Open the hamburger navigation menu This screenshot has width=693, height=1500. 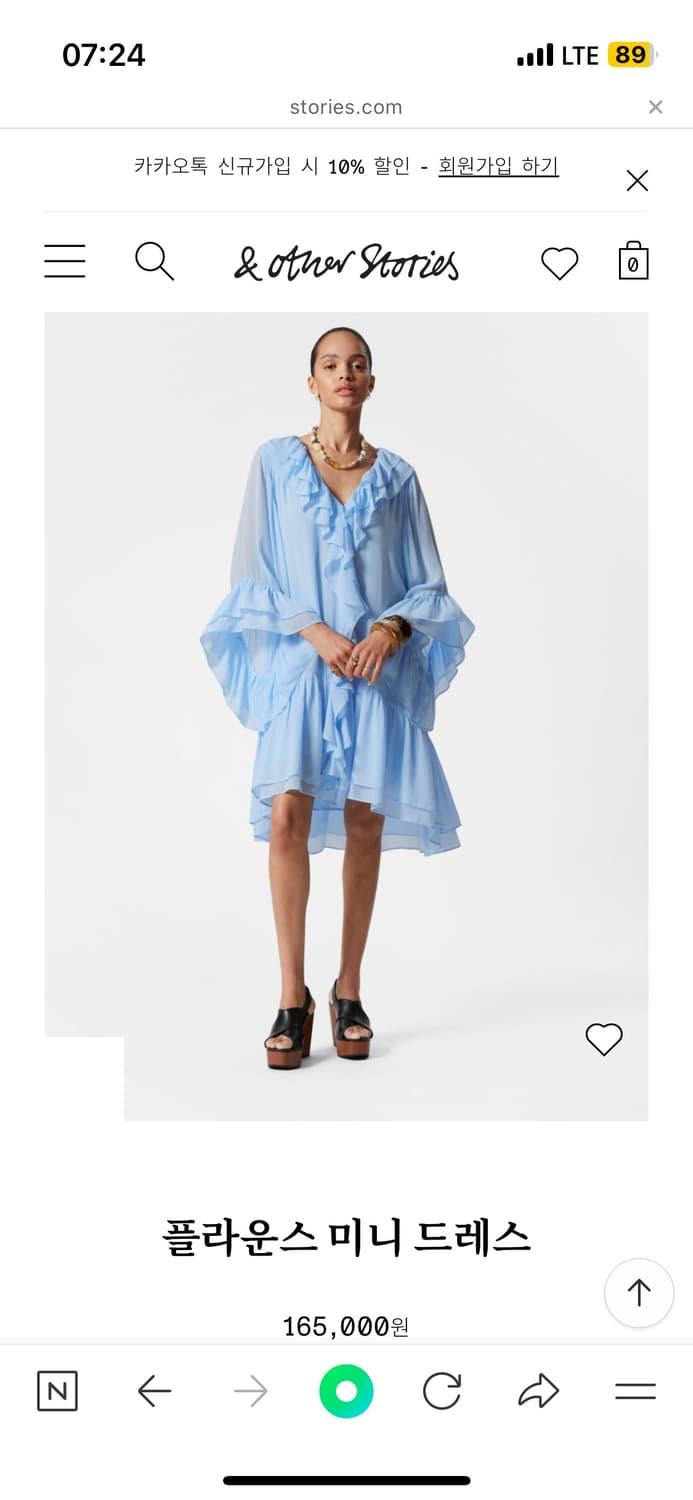point(65,262)
